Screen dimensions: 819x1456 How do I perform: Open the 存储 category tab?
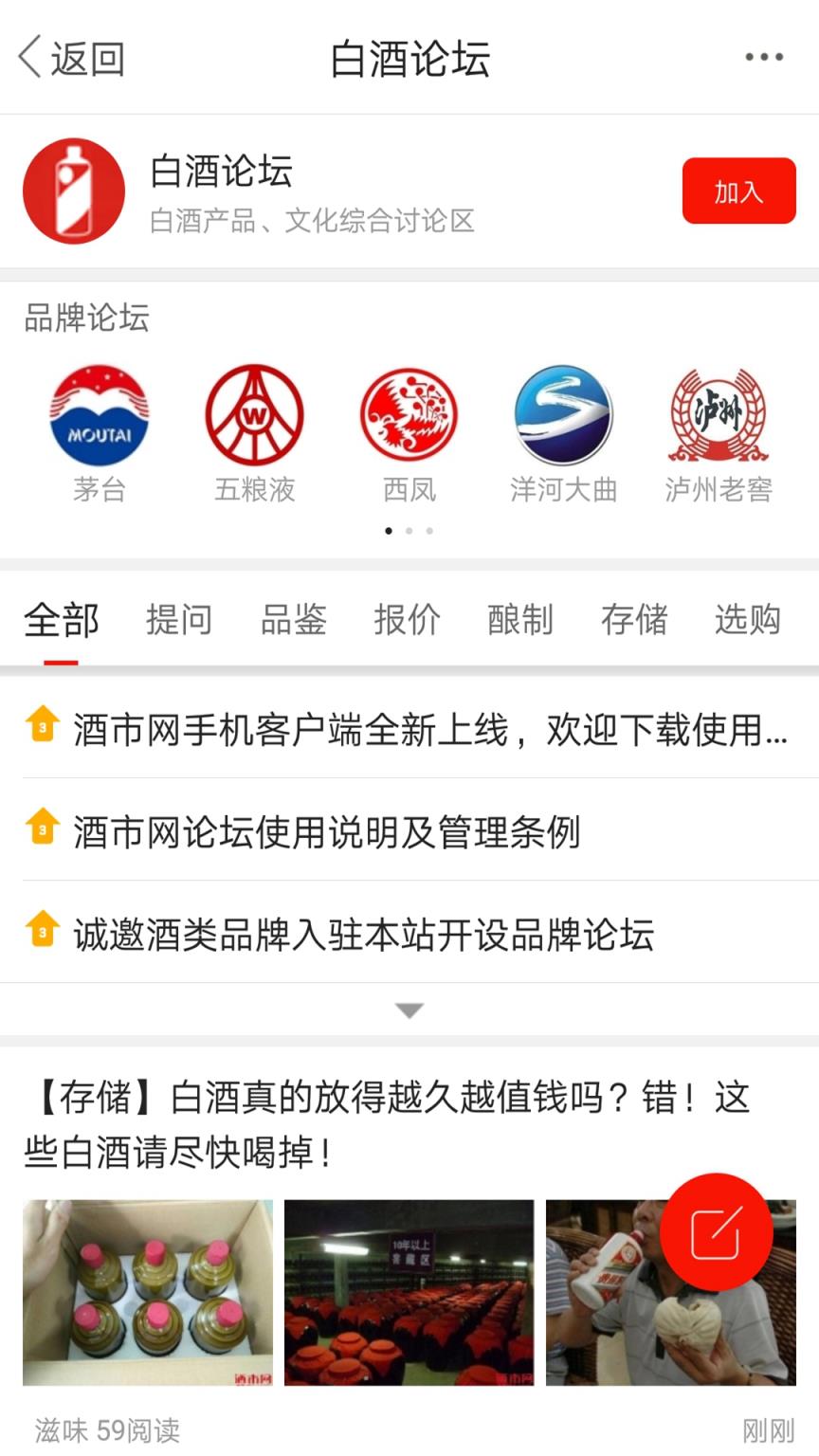click(x=636, y=619)
